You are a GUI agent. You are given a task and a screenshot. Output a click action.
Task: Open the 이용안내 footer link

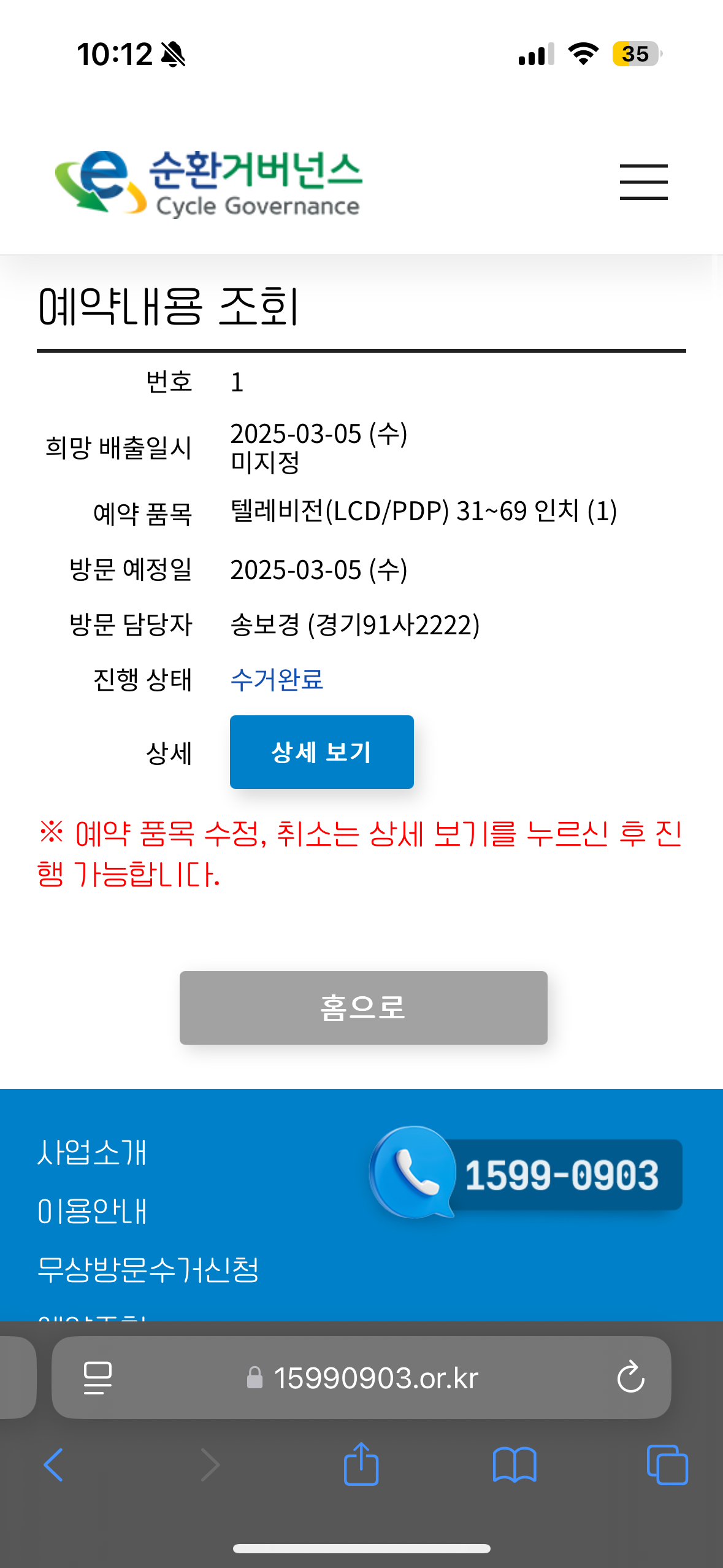(92, 1211)
